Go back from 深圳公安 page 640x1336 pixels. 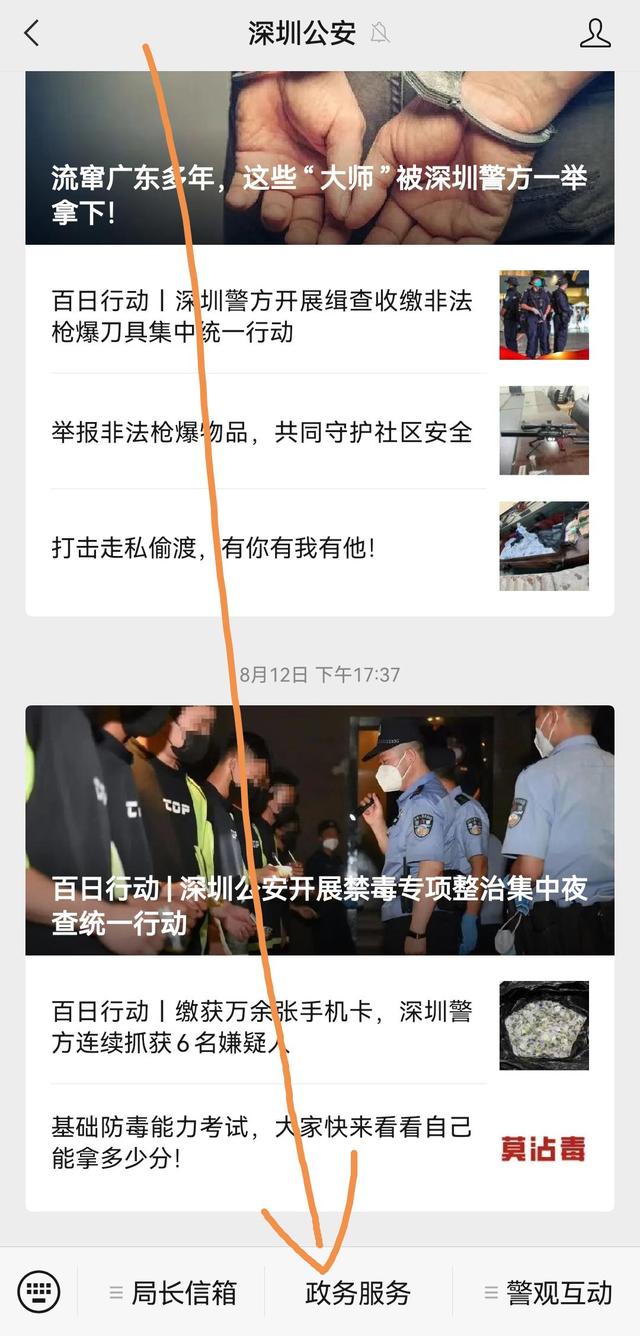coord(31,33)
